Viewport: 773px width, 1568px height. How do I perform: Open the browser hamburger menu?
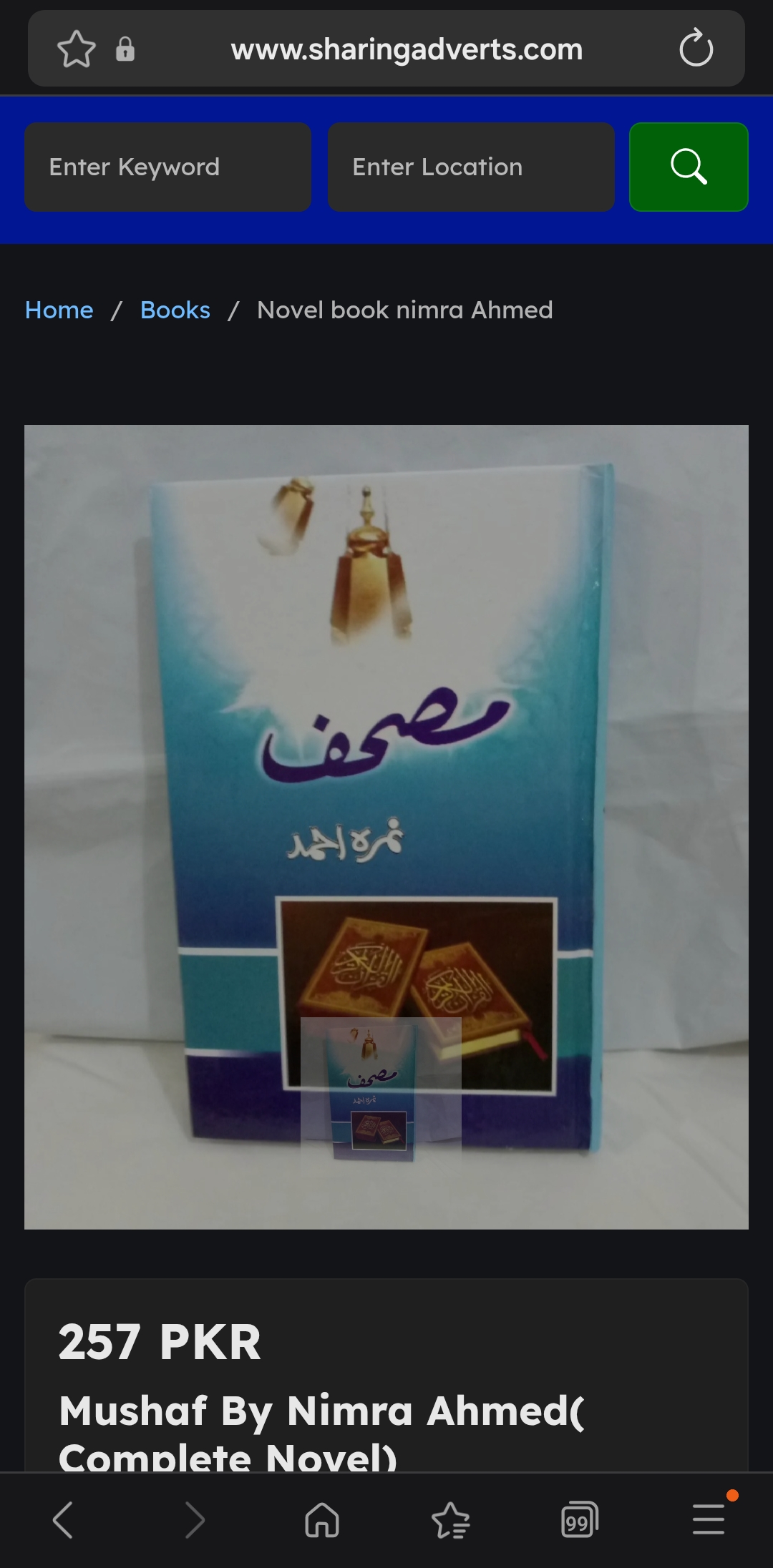click(x=709, y=1519)
